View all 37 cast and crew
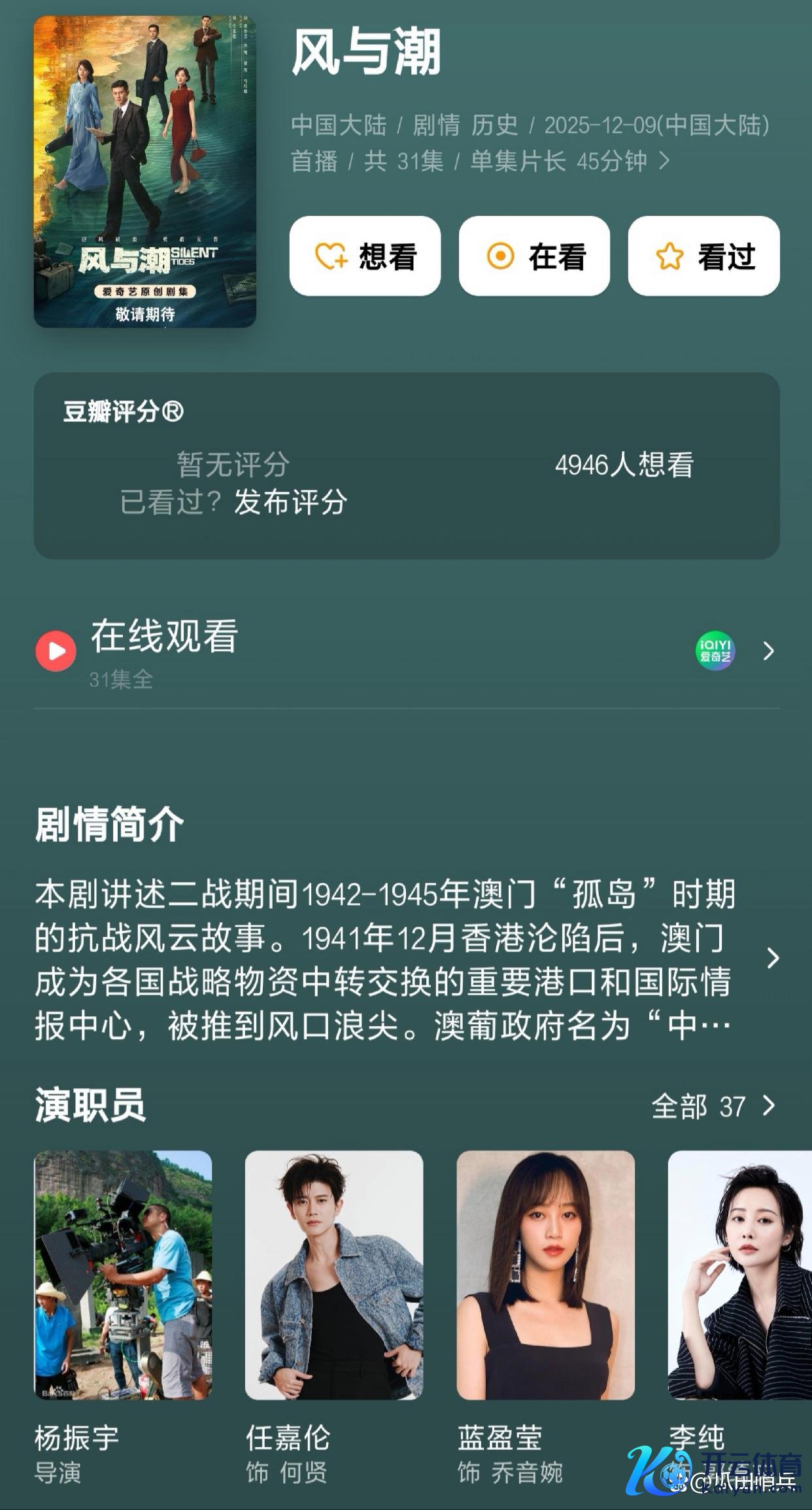 point(713,1107)
